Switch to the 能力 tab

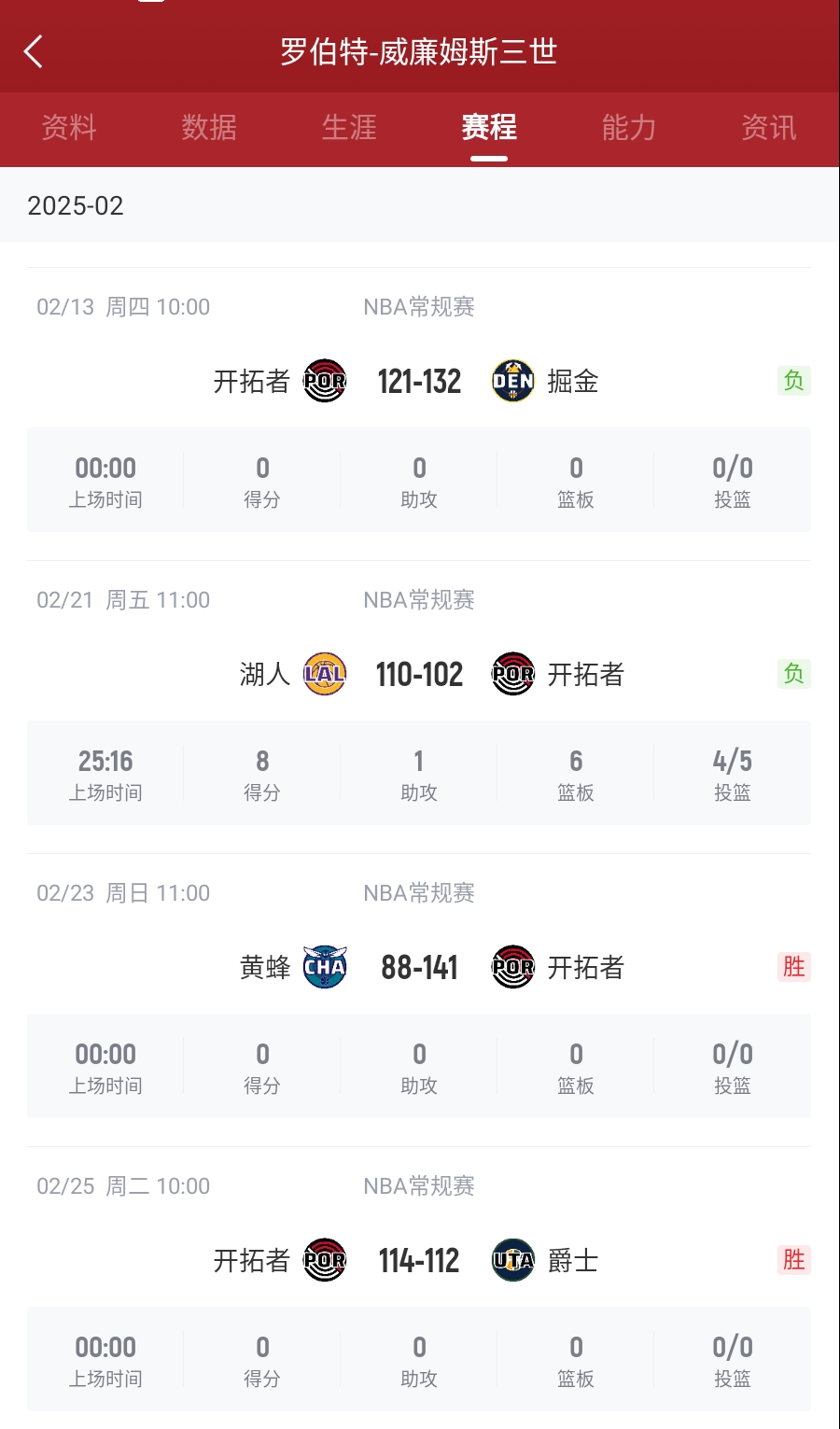(x=629, y=128)
